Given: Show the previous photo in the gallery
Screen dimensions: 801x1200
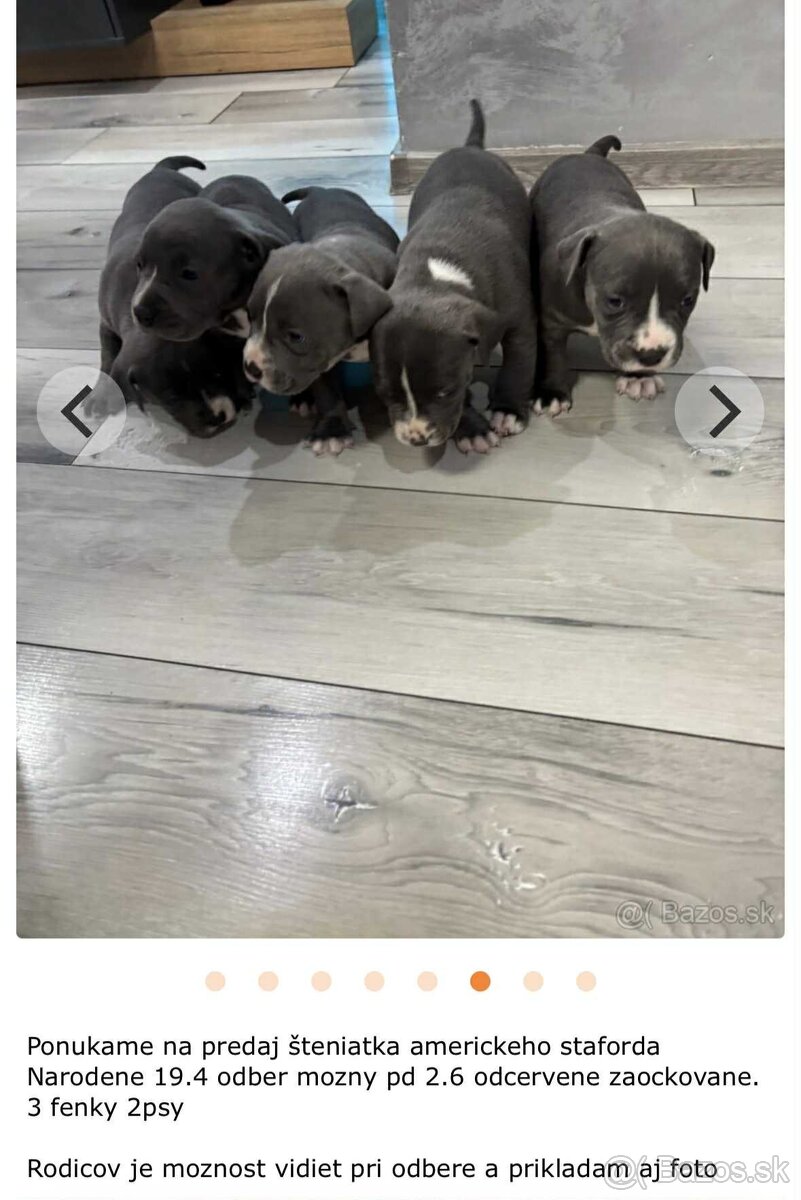Looking at the screenshot, I should point(81,411).
